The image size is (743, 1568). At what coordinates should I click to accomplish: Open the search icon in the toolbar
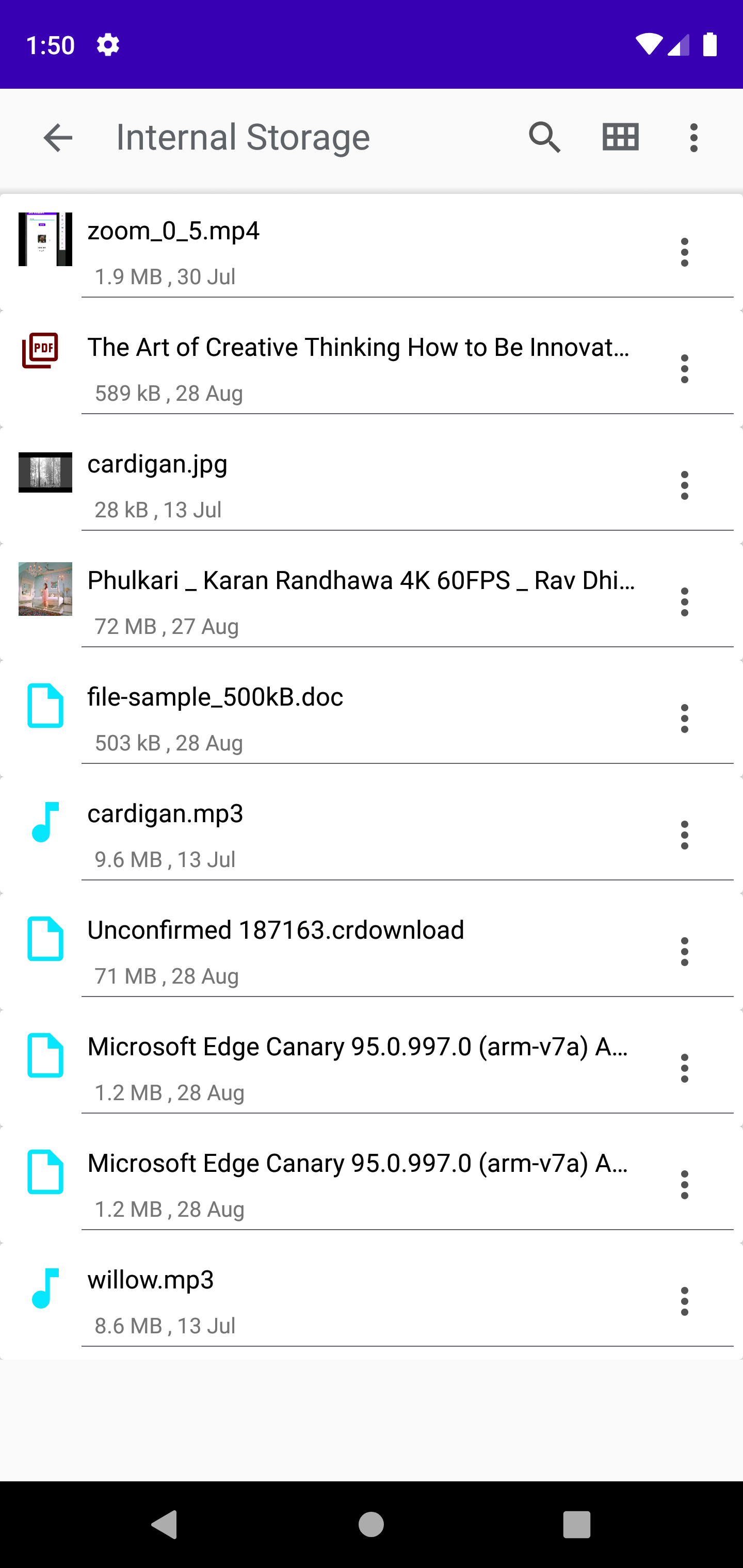(x=544, y=138)
